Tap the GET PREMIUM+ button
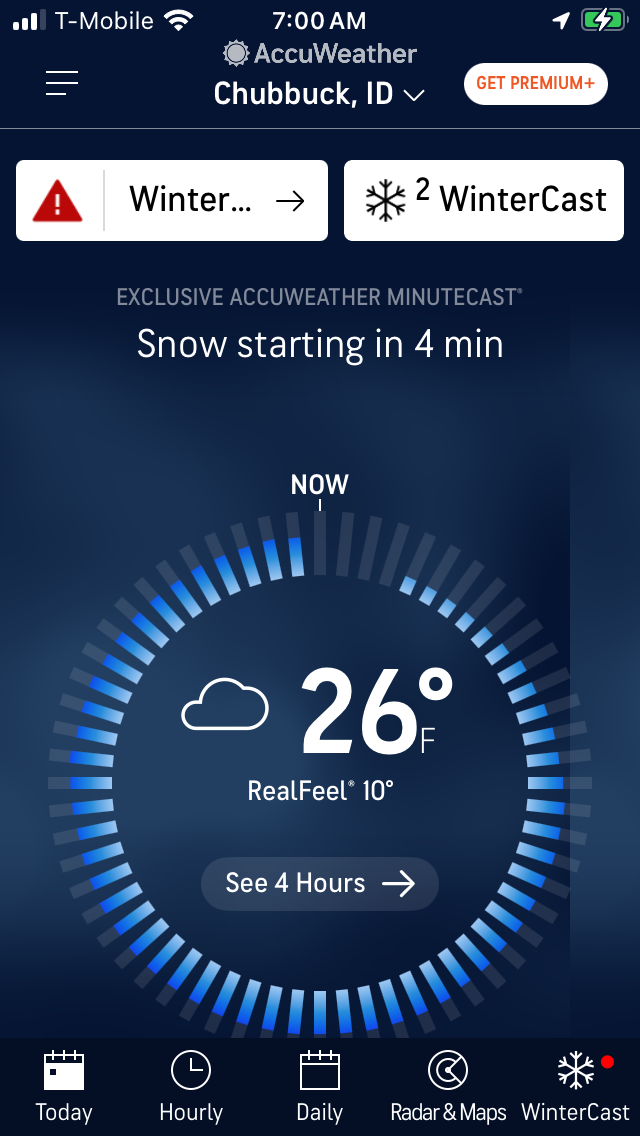 (535, 84)
